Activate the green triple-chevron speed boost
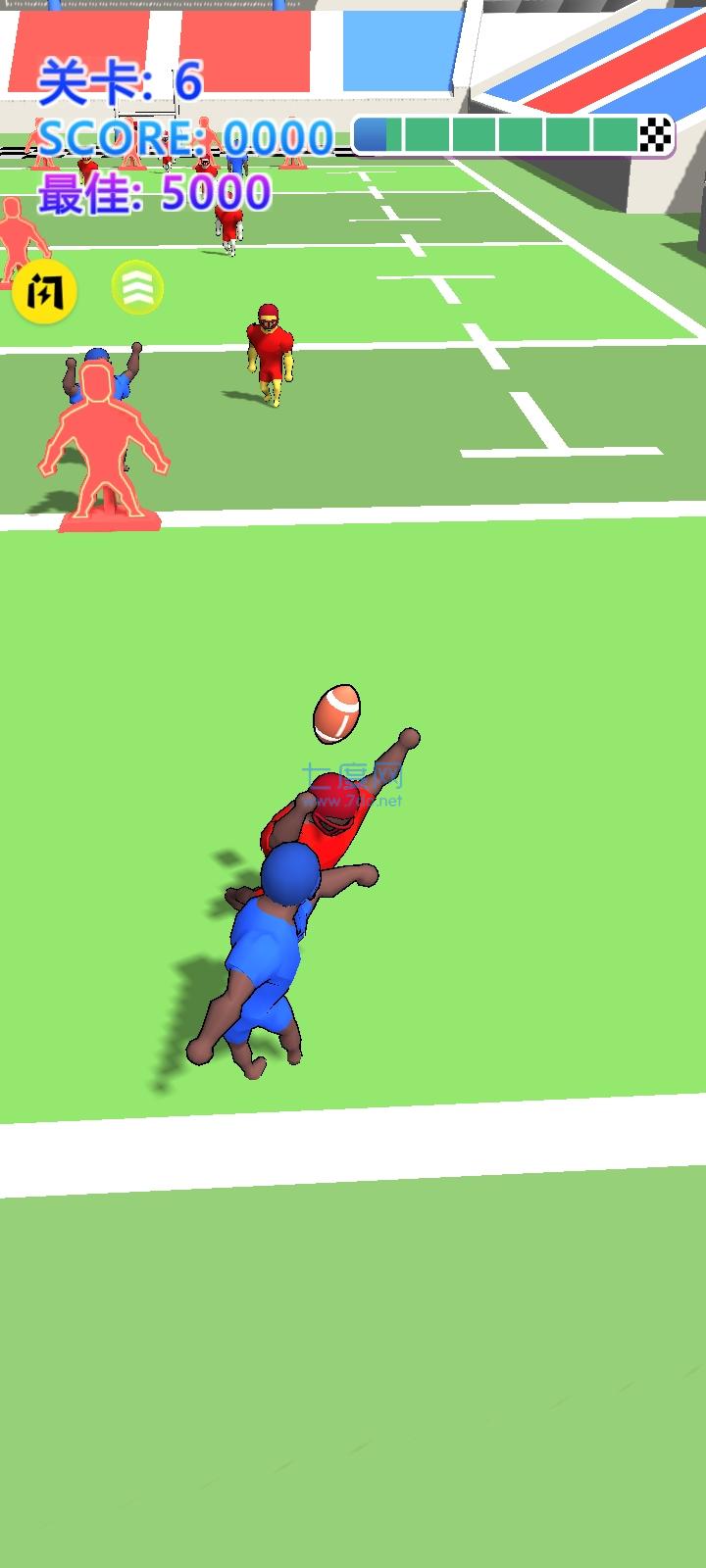Image resolution: width=706 pixels, height=1568 pixels. click(137, 287)
